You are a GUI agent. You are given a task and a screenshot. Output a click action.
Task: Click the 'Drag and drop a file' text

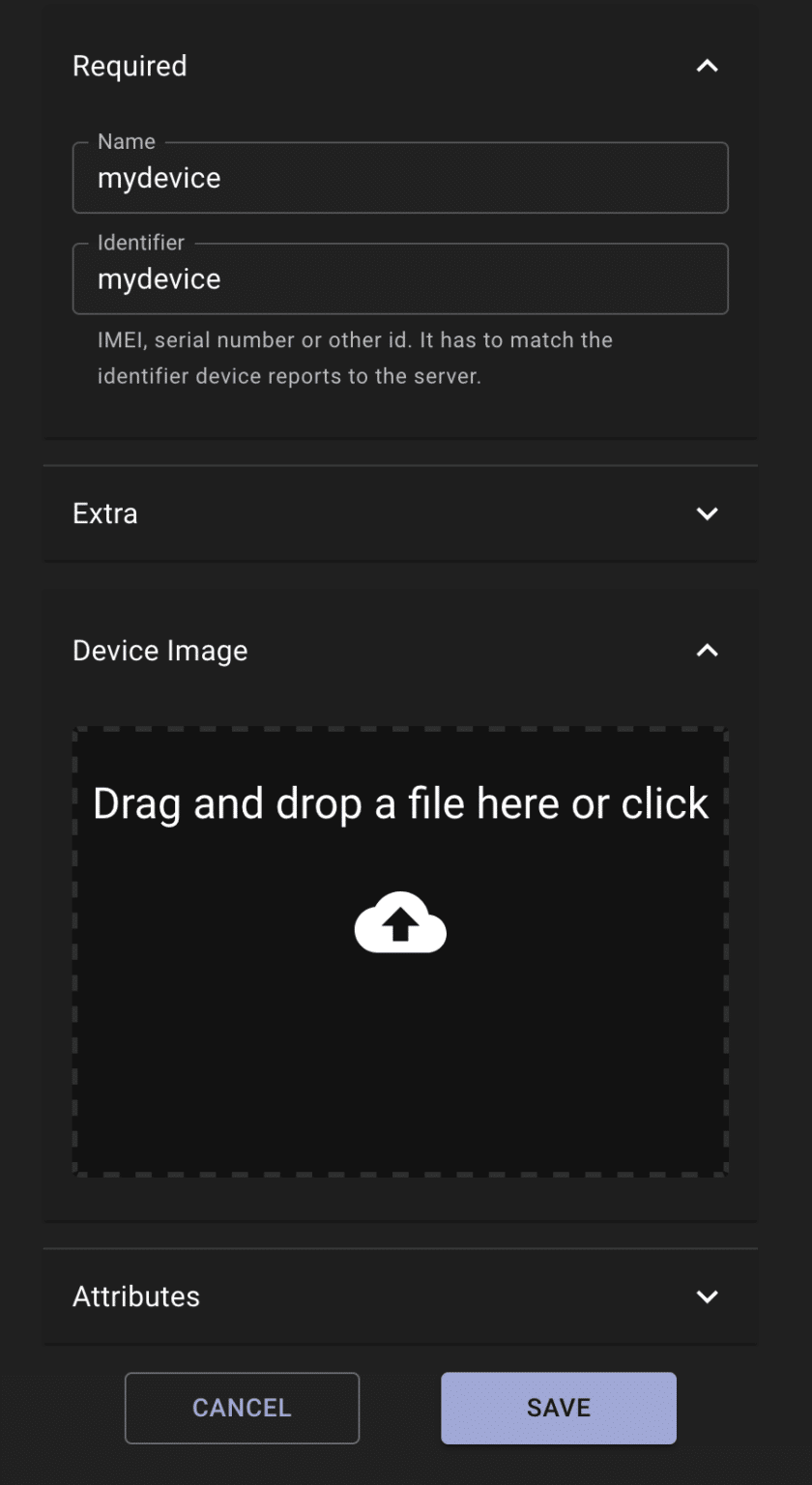coord(400,802)
